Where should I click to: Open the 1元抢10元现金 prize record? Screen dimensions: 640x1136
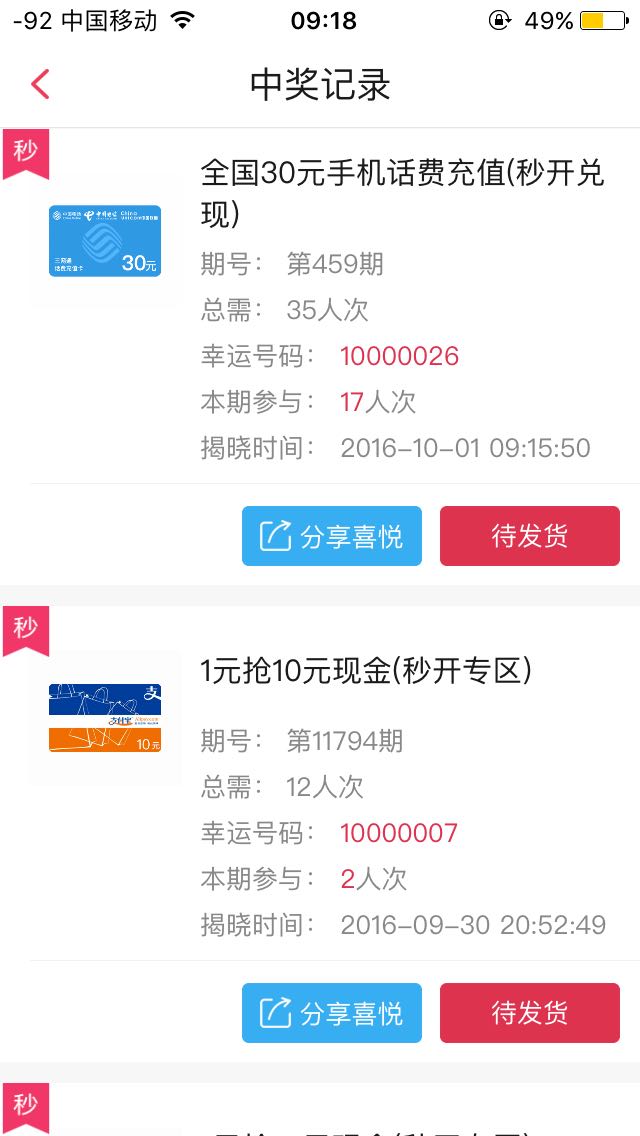320,784
